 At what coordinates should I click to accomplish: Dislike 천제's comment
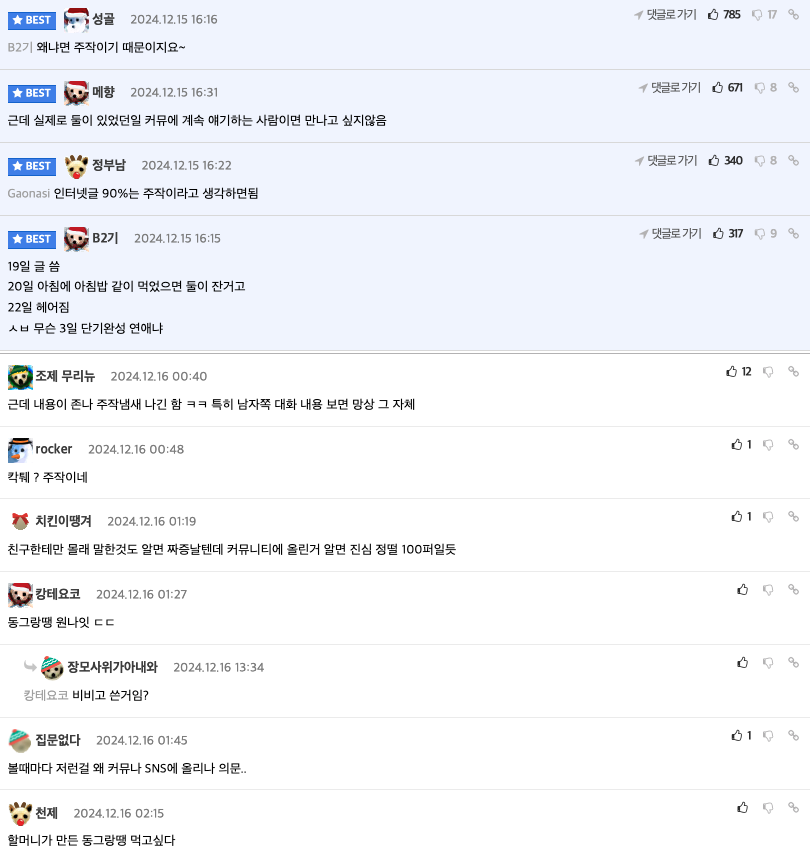coord(768,808)
